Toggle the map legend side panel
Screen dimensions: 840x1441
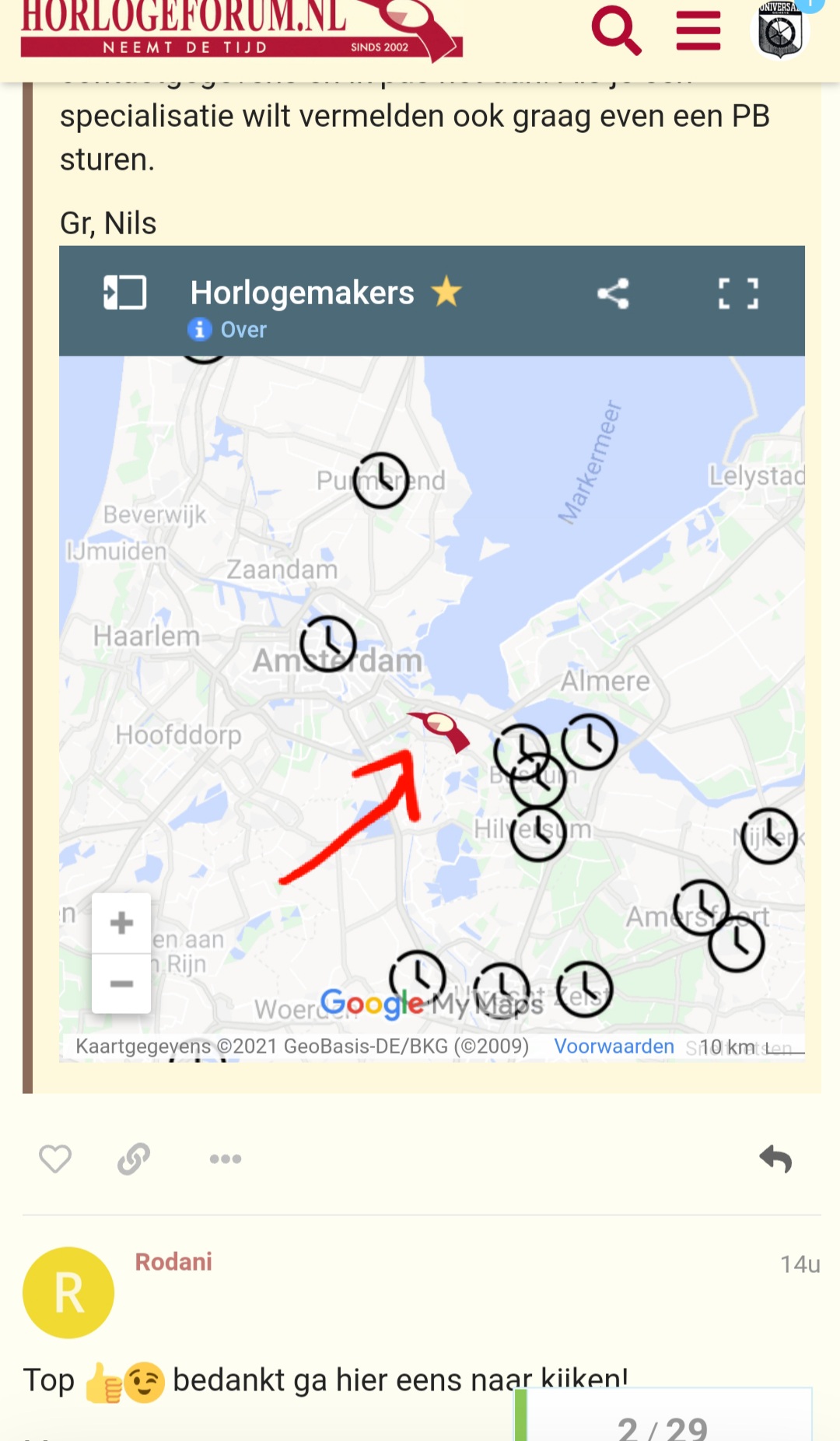click(x=125, y=293)
